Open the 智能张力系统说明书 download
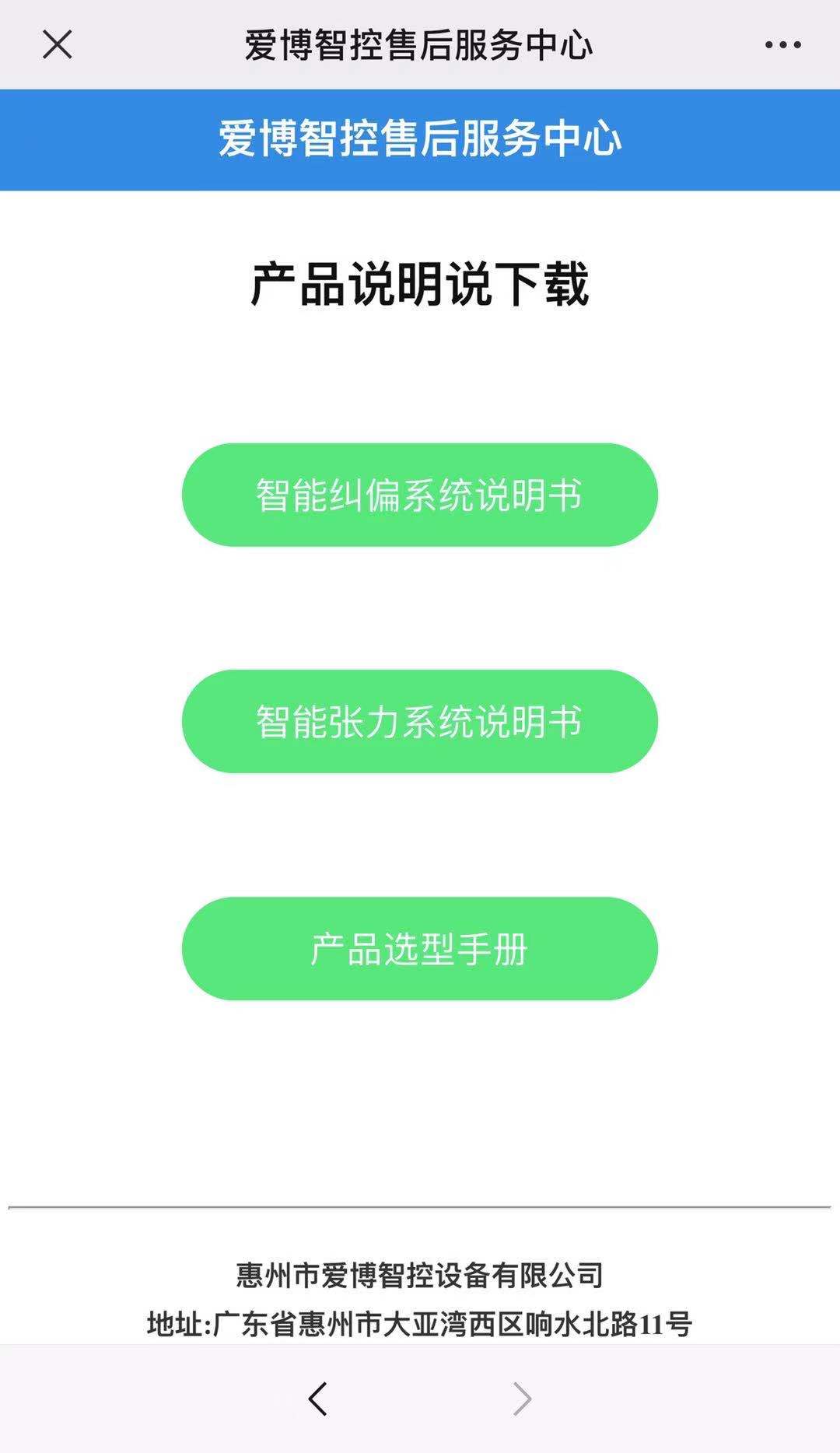 coord(419,721)
